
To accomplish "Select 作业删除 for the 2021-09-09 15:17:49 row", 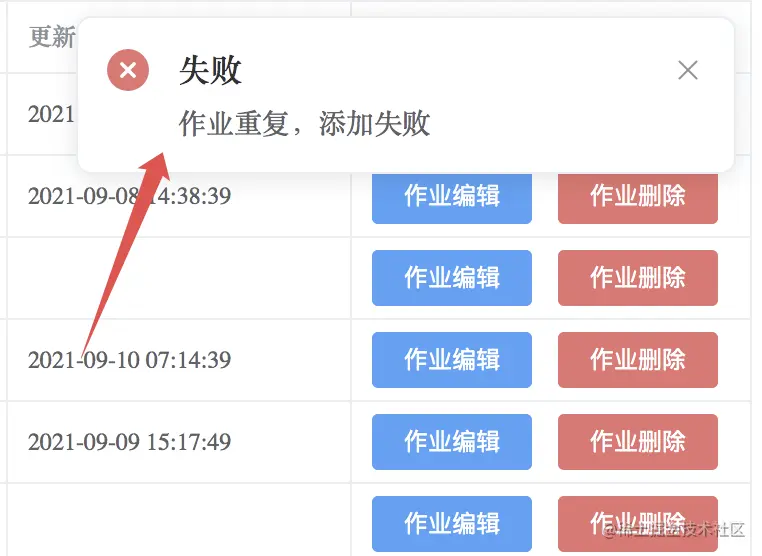I will (x=638, y=442).
